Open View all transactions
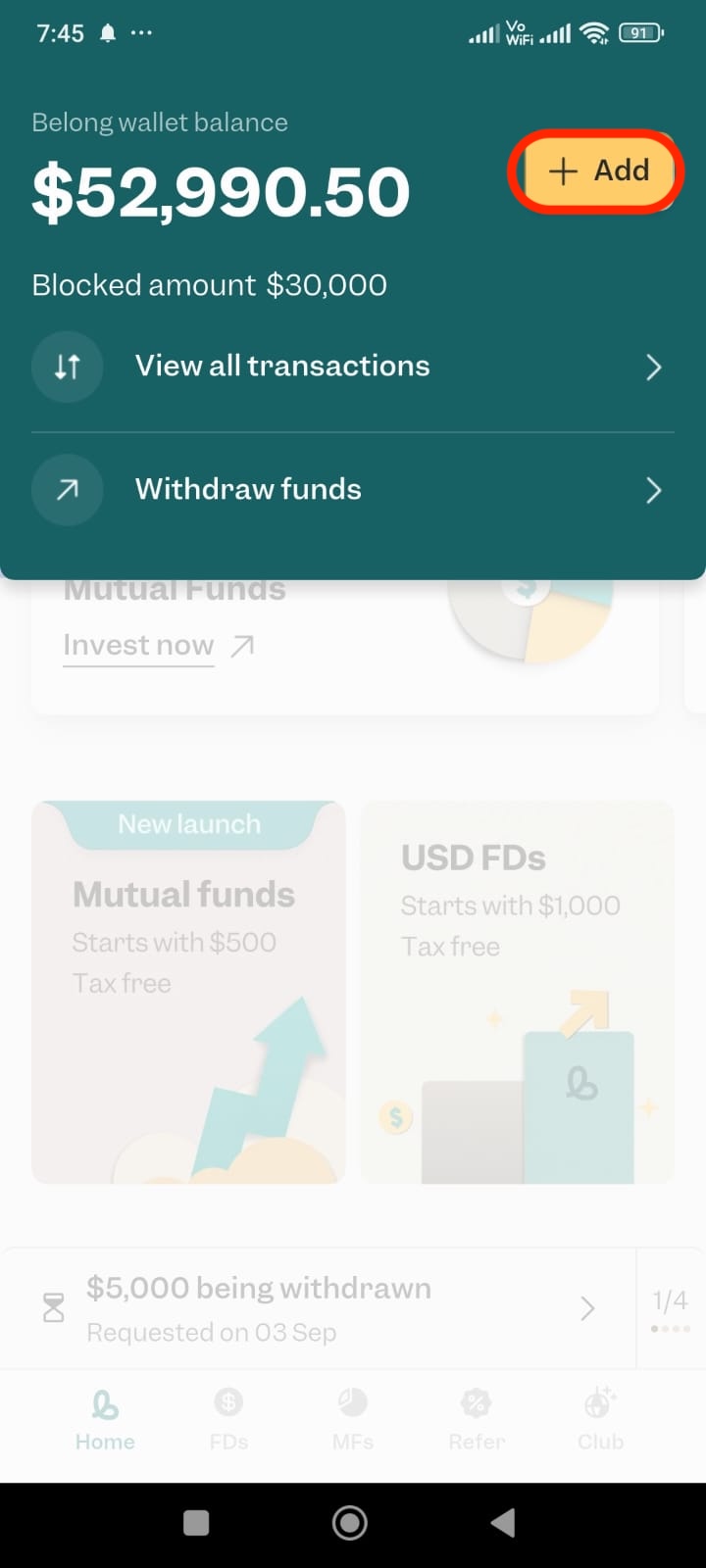 coord(351,367)
